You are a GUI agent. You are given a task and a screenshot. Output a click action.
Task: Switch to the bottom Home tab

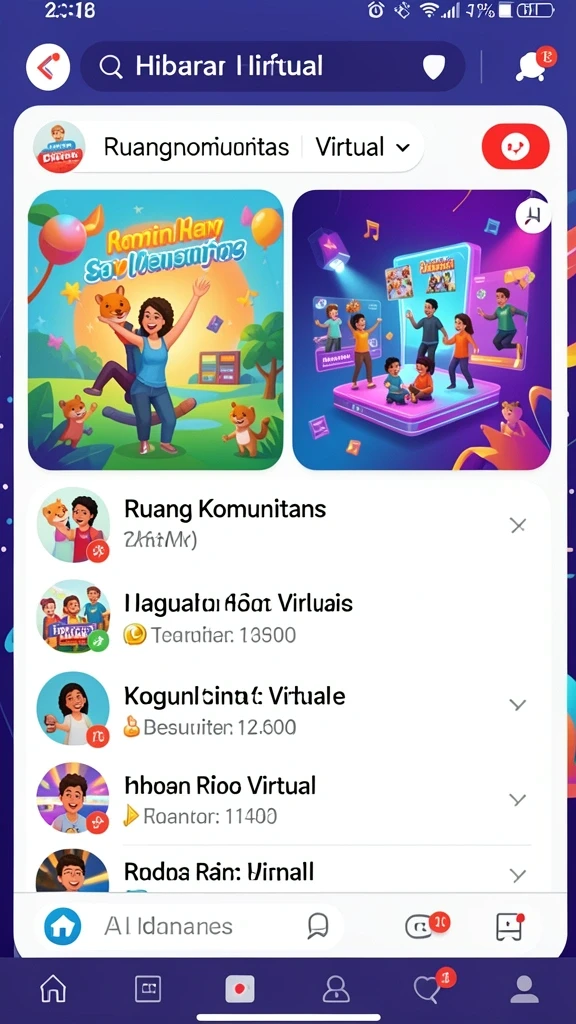point(54,989)
